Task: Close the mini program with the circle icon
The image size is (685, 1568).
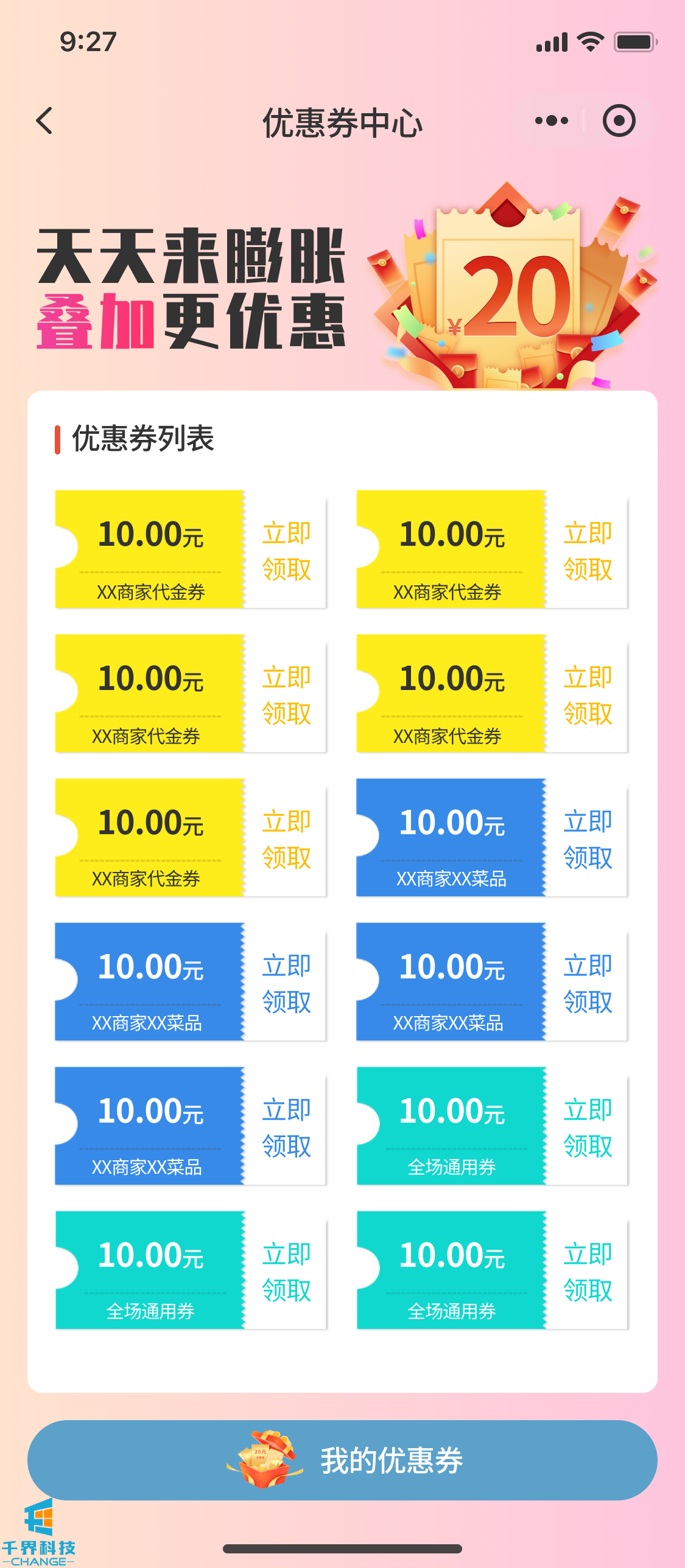Action: pos(619,120)
